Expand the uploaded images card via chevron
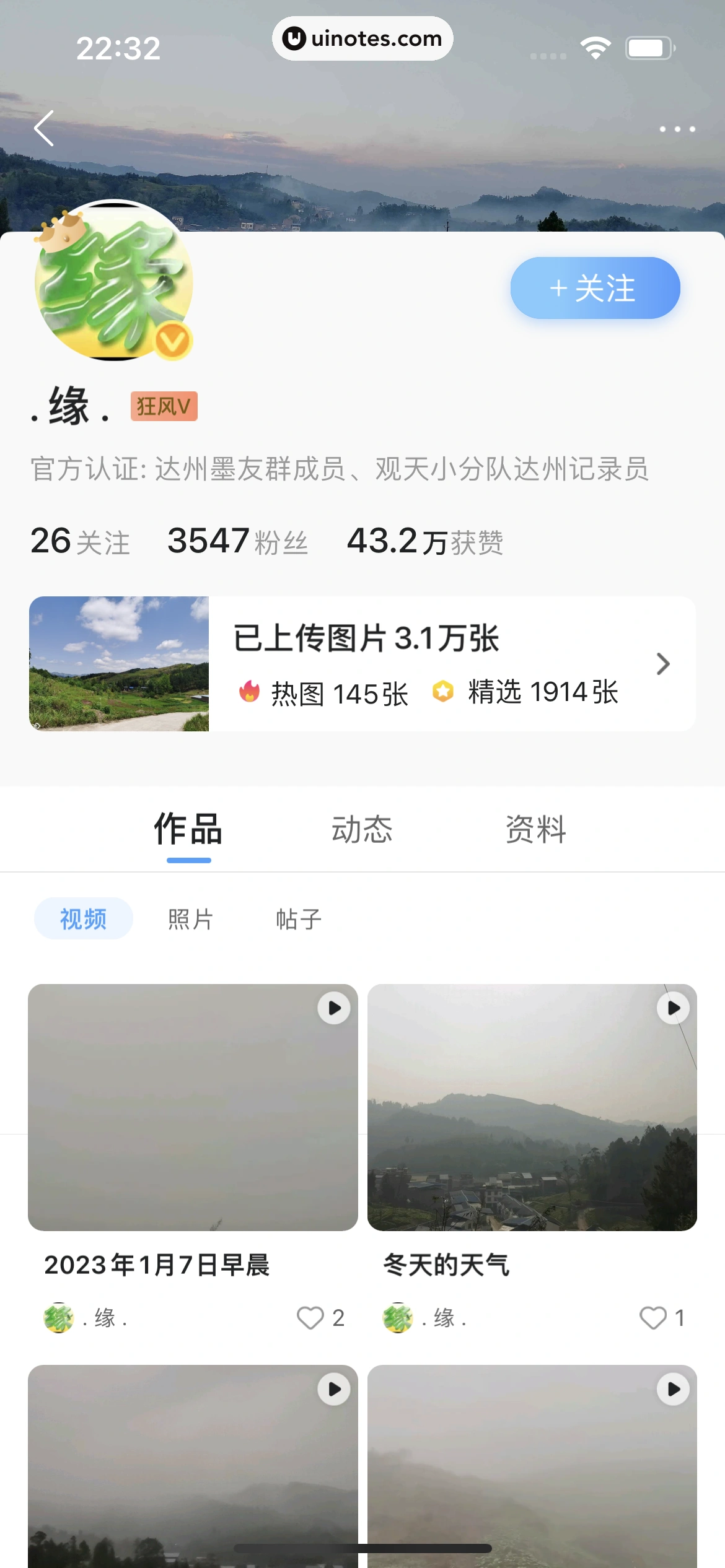This screenshot has width=725, height=1568. pos(663,663)
